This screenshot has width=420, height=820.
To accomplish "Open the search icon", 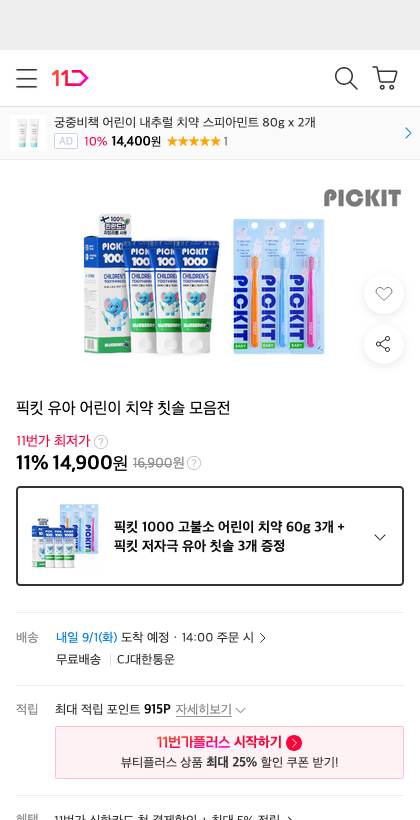I will click(x=346, y=78).
